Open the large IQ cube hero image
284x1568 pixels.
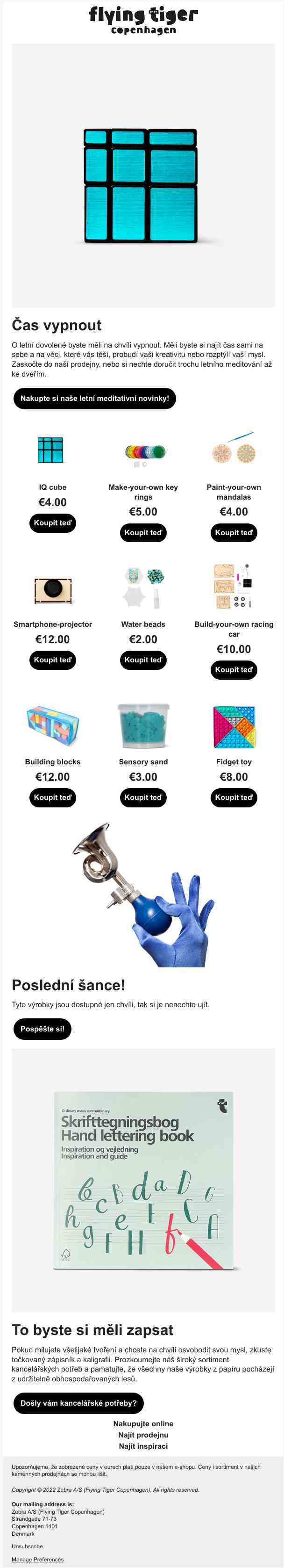tap(143, 176)
